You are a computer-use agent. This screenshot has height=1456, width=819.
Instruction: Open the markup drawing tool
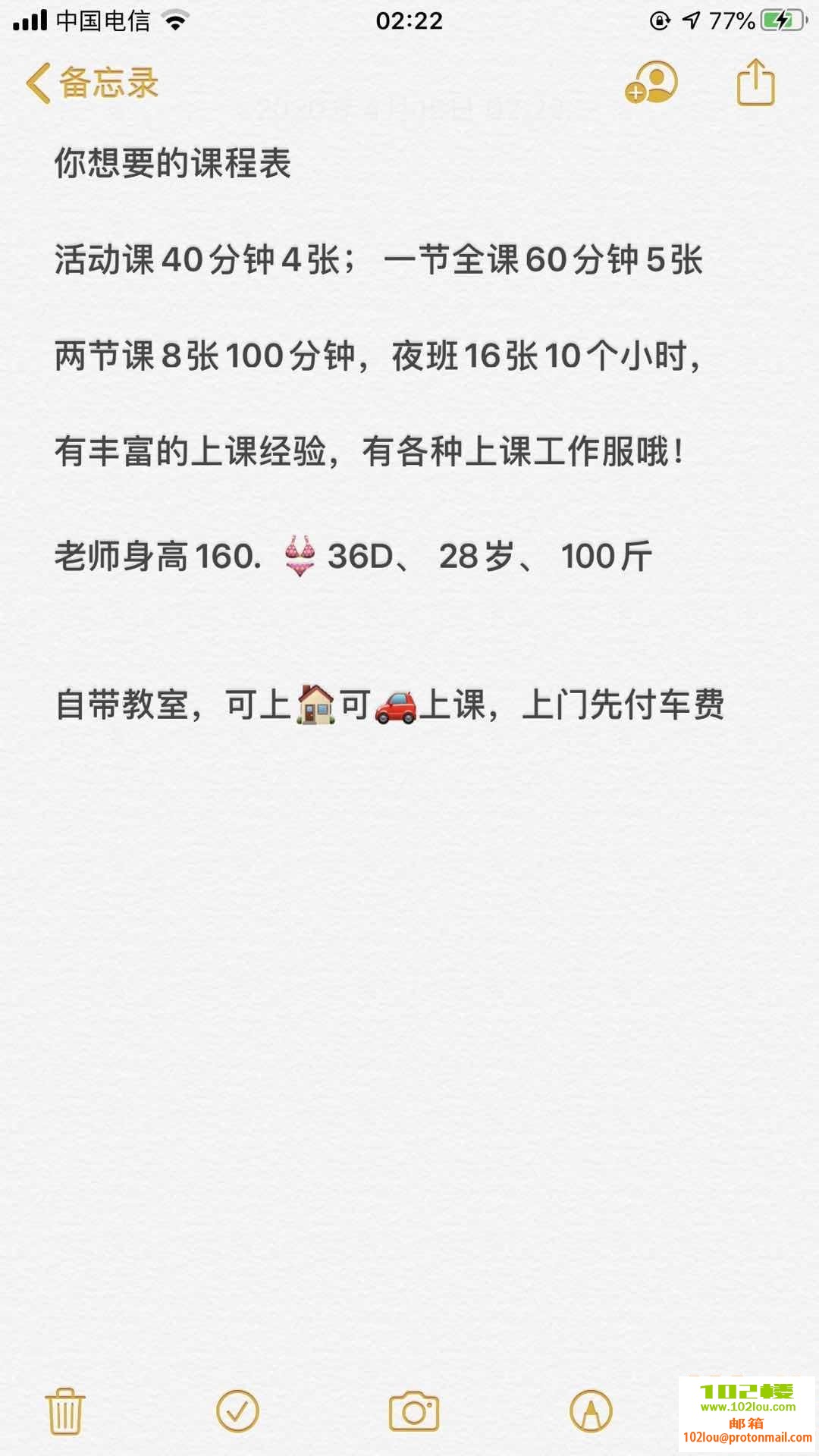tap(591, 1411)
